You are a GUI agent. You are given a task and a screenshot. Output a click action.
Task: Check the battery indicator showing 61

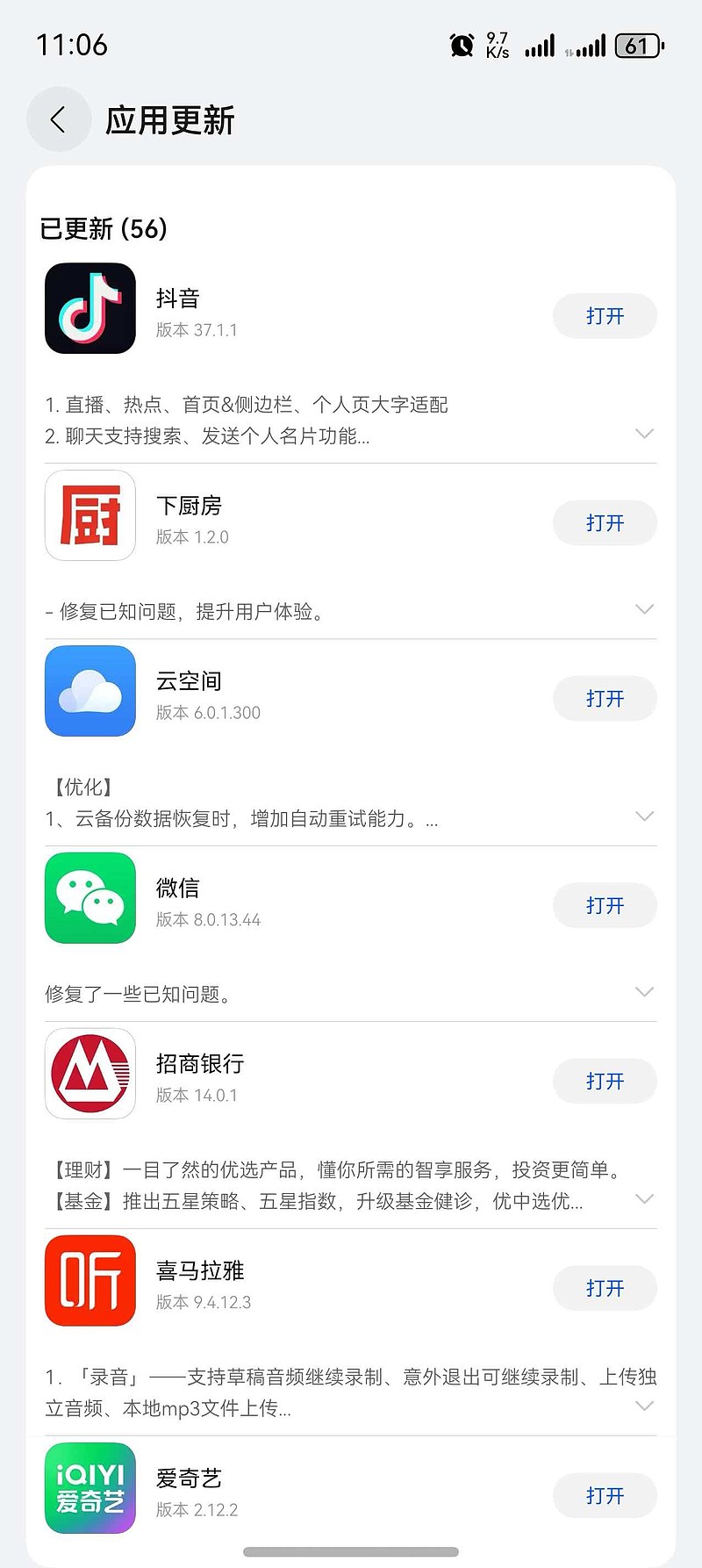coord(638,44)
